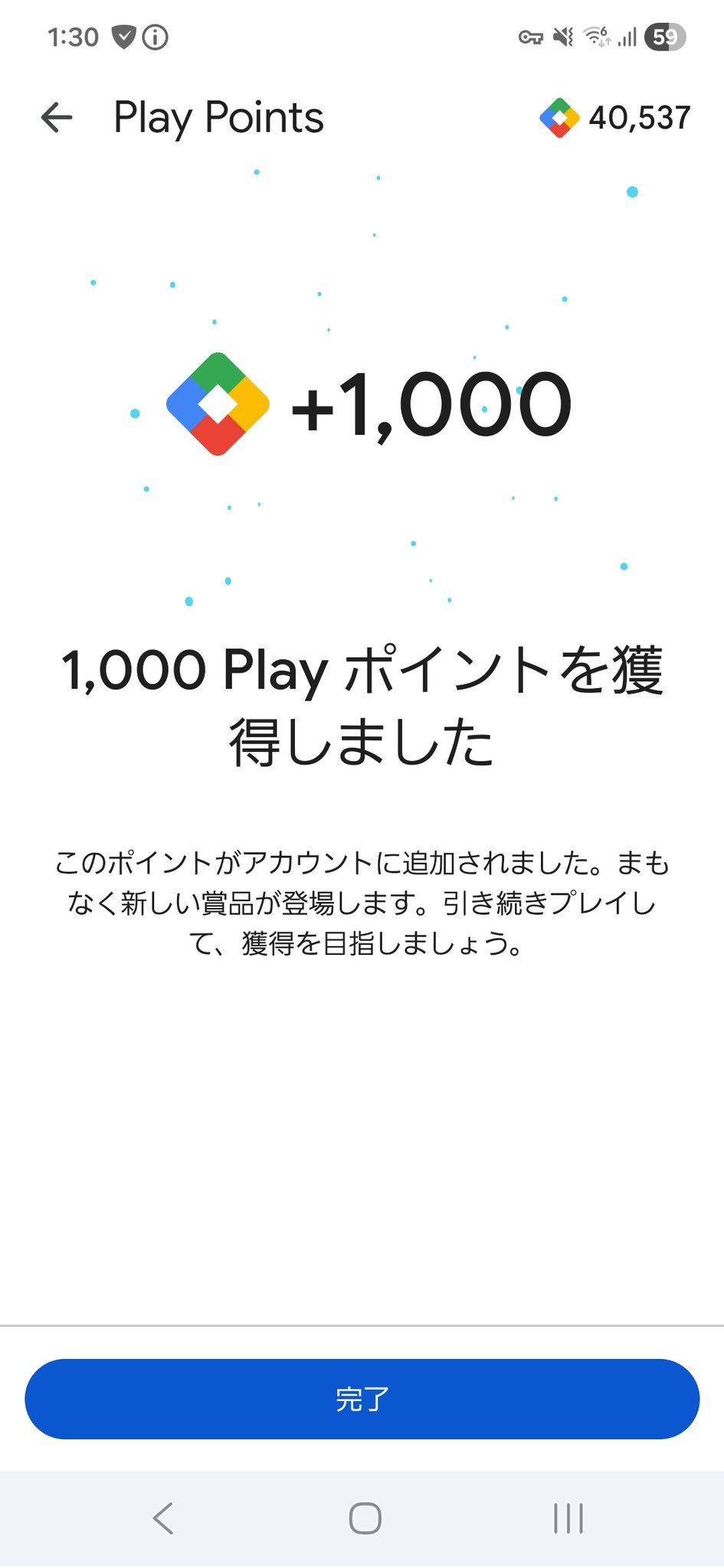Go back using the top arrow

click(x=57, y=118)
